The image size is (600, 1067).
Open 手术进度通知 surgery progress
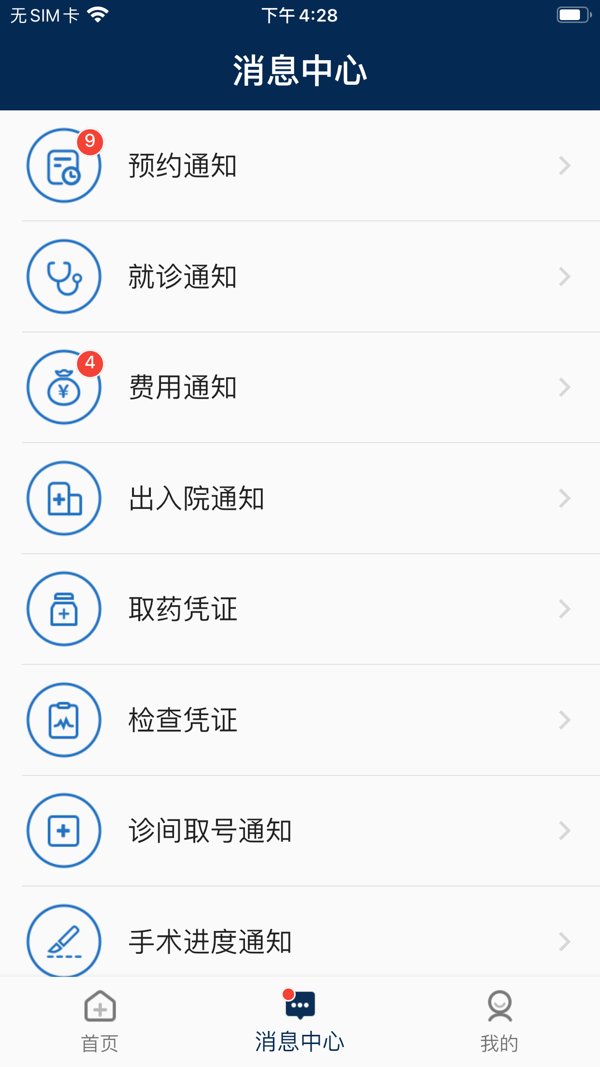[300, 940]
